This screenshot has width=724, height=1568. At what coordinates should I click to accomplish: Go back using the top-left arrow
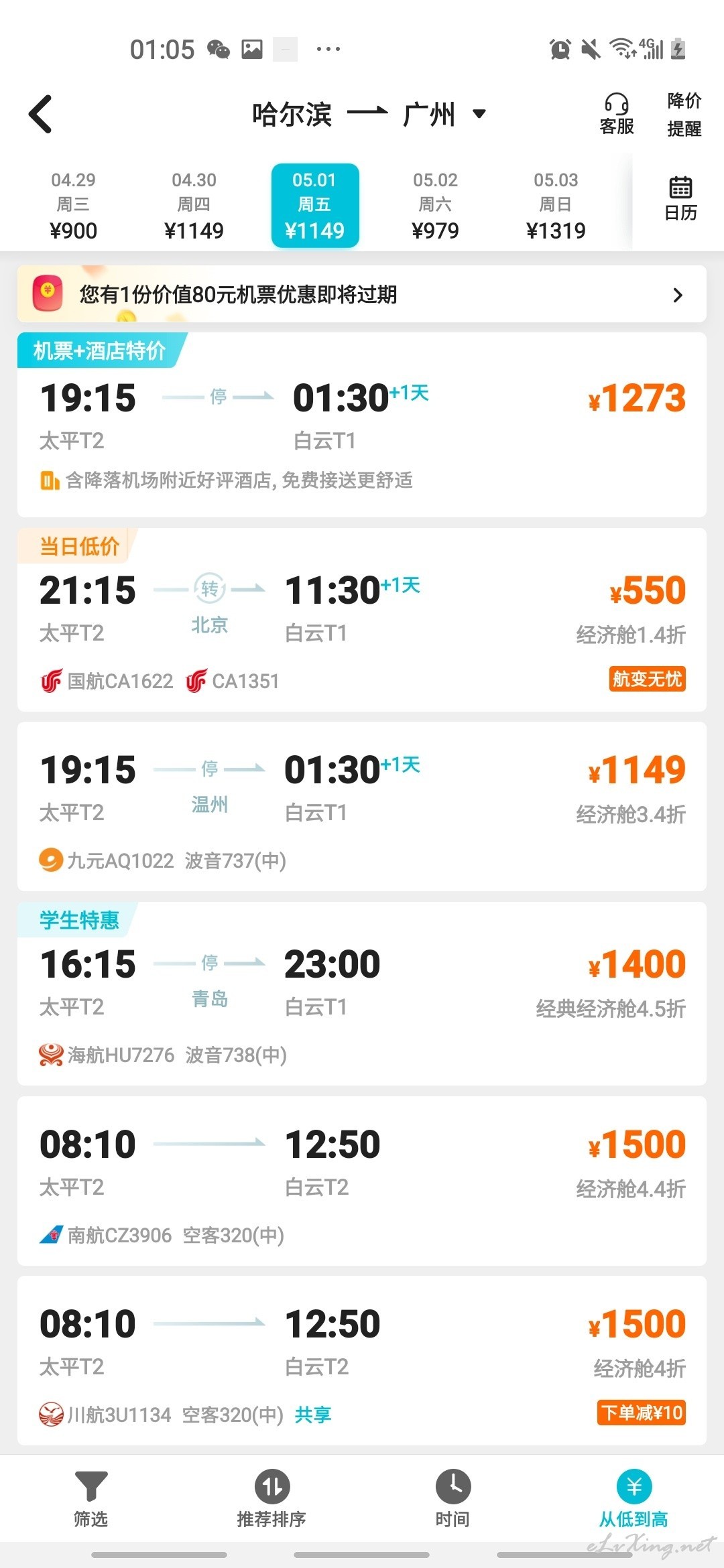tap(41, 114)
